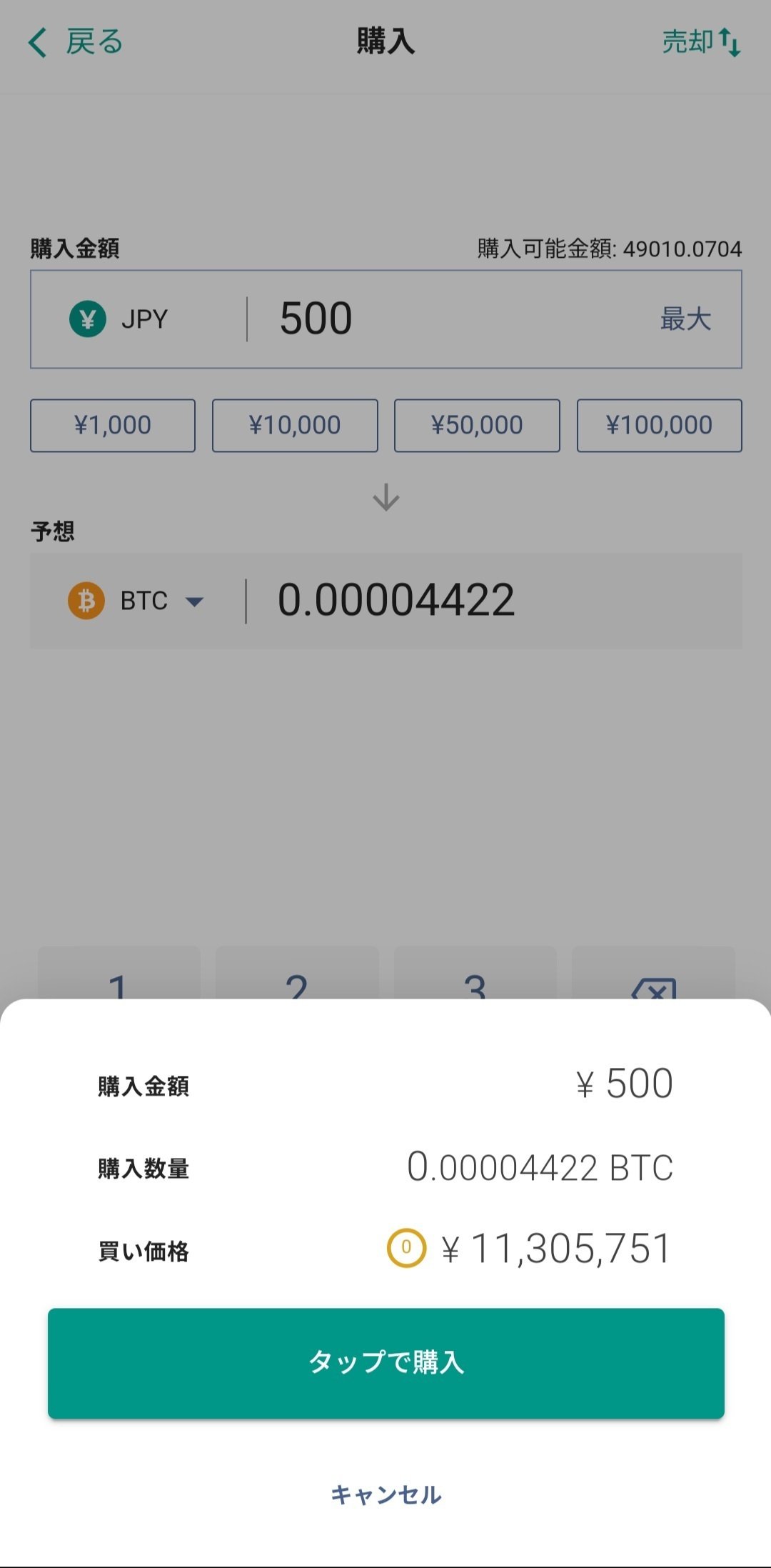Select the ¥10,000 preset amount
This screenshot has height=1568, width=771.
(295, 425)
